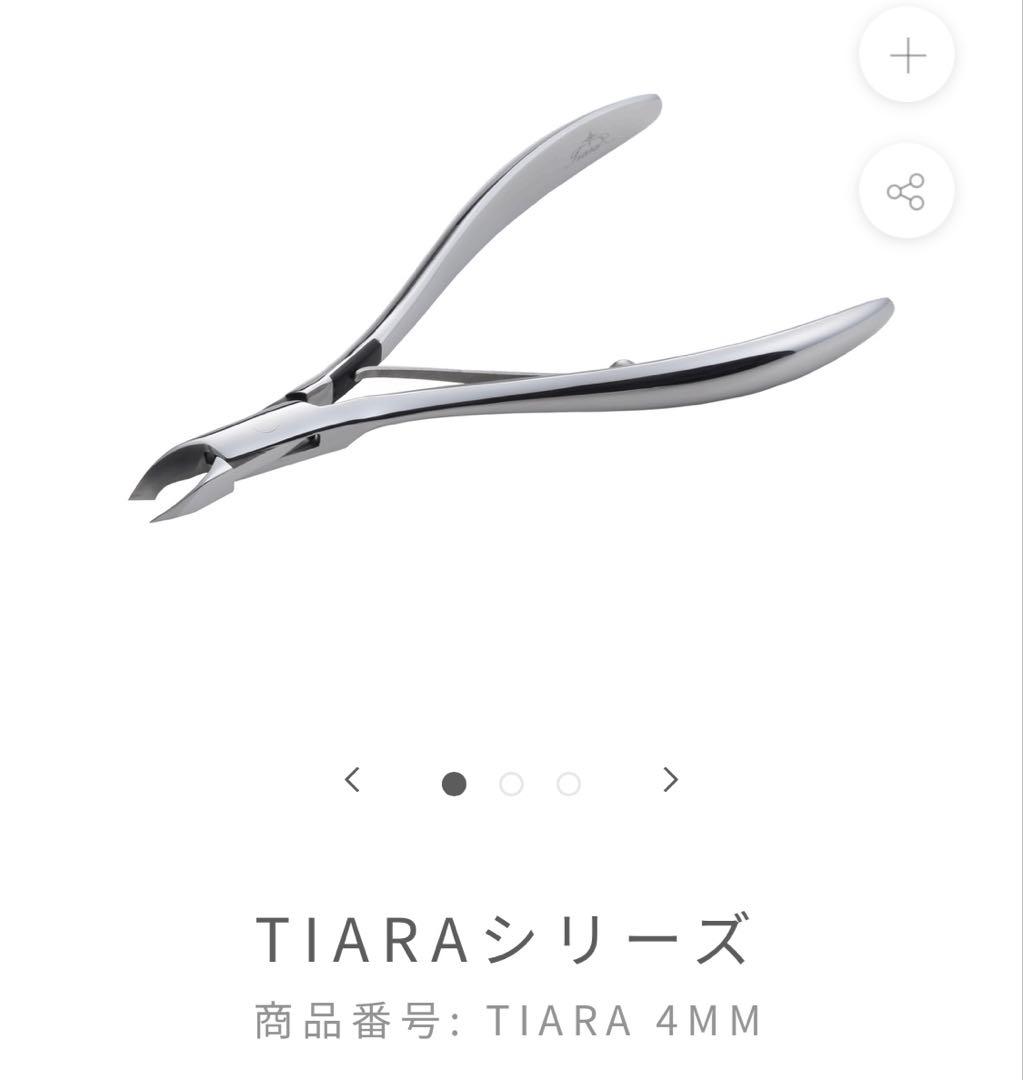1023x1080 pixels.
Task: Switch to the third image via pagination
Action: [568, 783]
